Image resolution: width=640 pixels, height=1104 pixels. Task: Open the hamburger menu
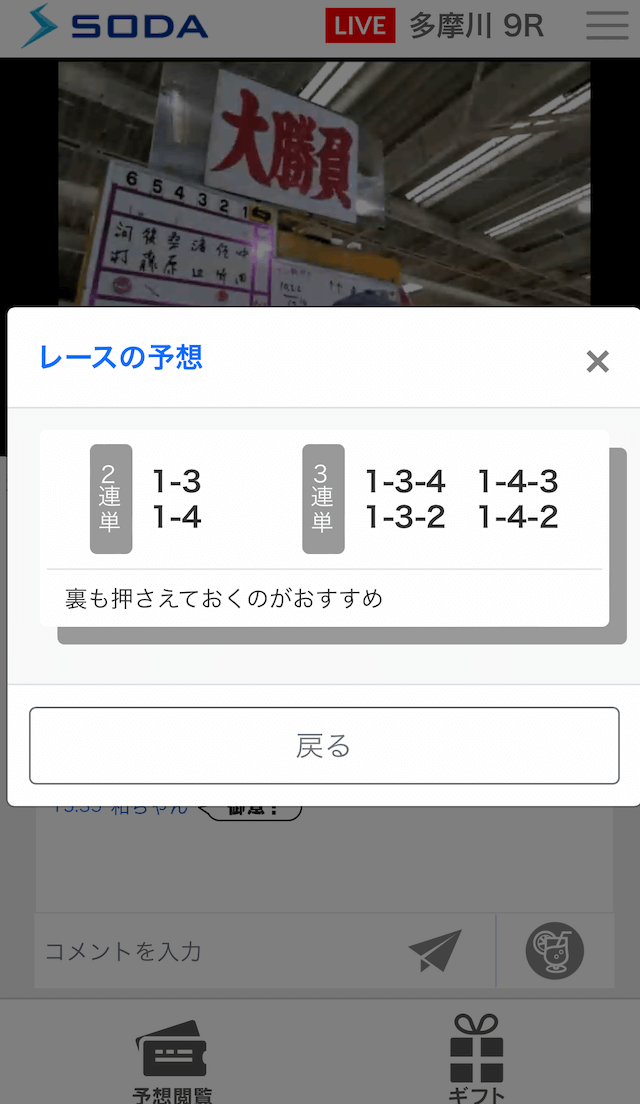[607, 26]
